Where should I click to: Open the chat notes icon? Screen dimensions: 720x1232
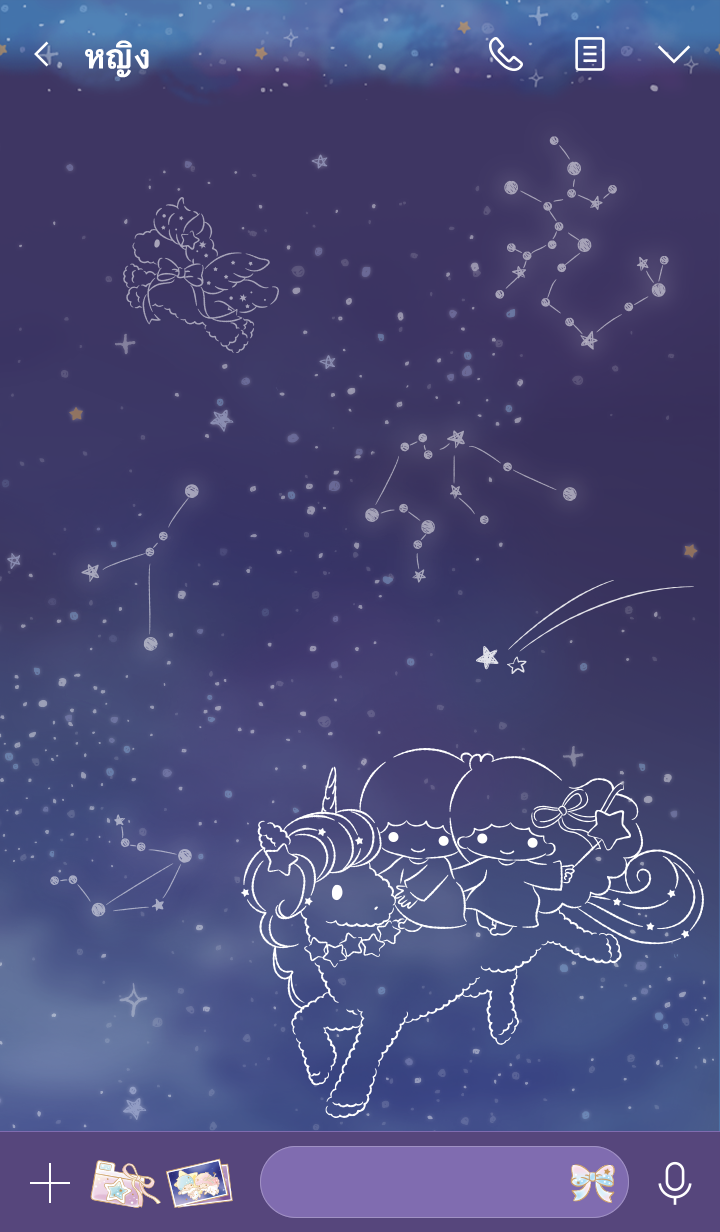point(589,54)
